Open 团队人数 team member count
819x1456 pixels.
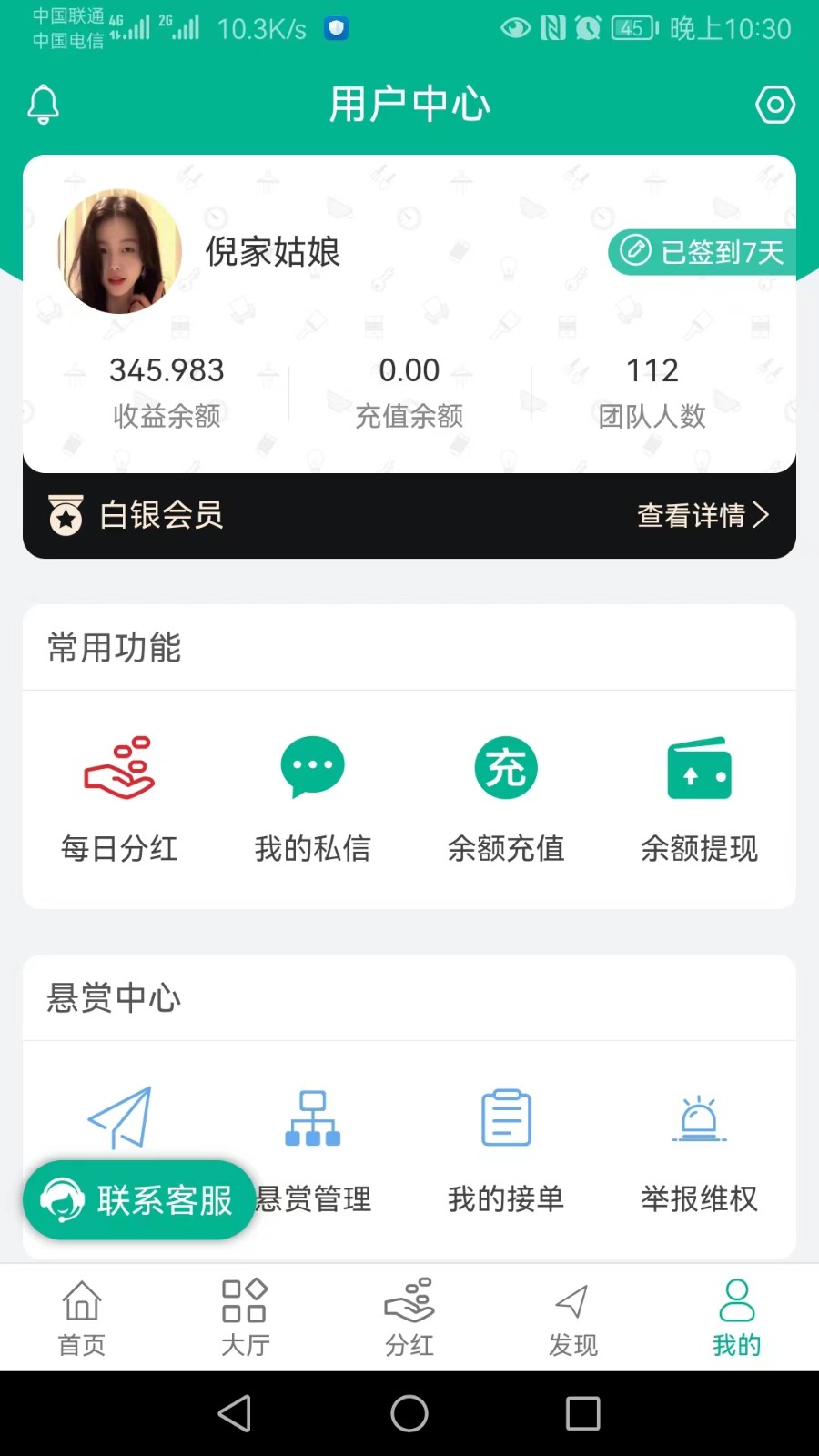(x=652, y=391)
